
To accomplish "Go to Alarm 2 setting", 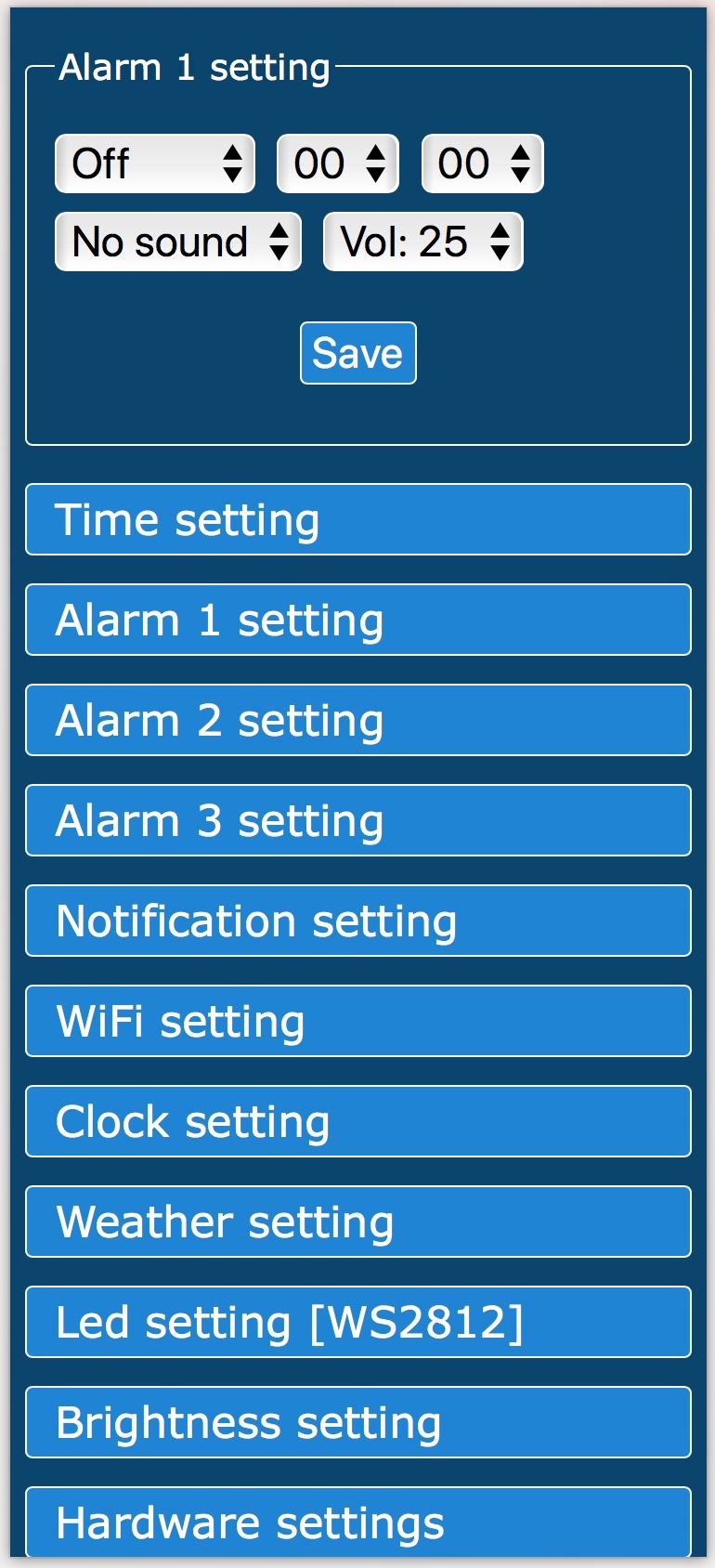I will (358, 720).
